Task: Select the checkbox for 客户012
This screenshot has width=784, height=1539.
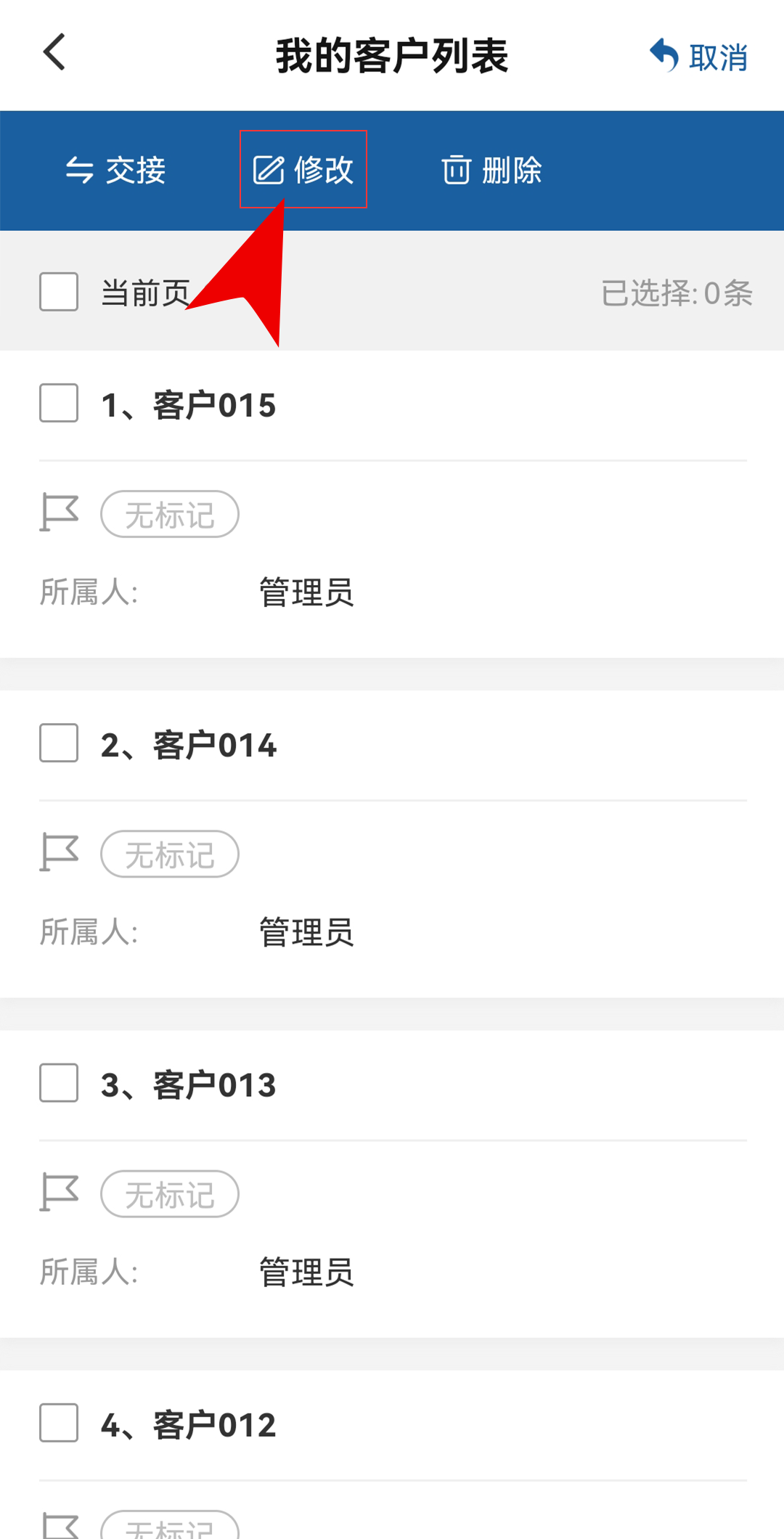Action: coord(59,1423)
